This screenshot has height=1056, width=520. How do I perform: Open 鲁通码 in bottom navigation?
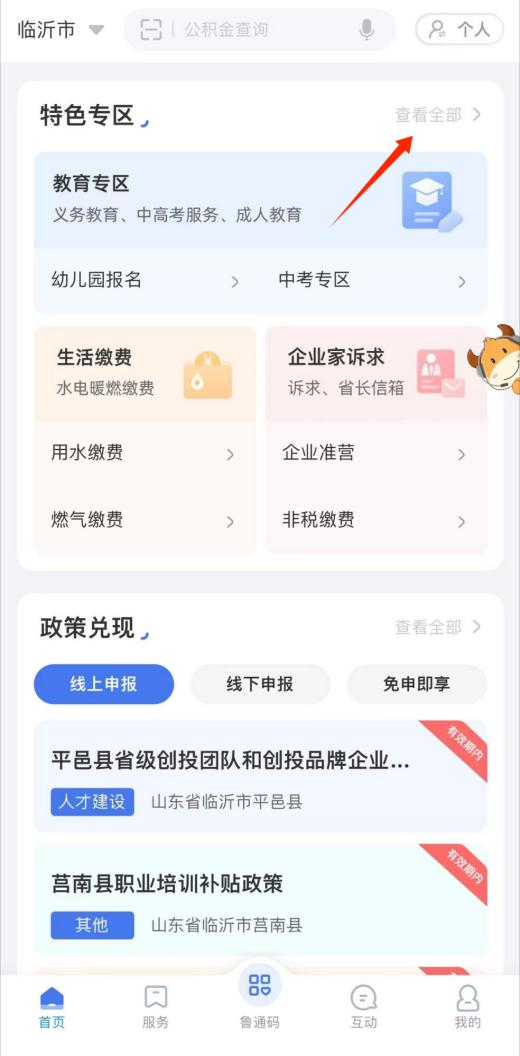click(x=260, y=997)
